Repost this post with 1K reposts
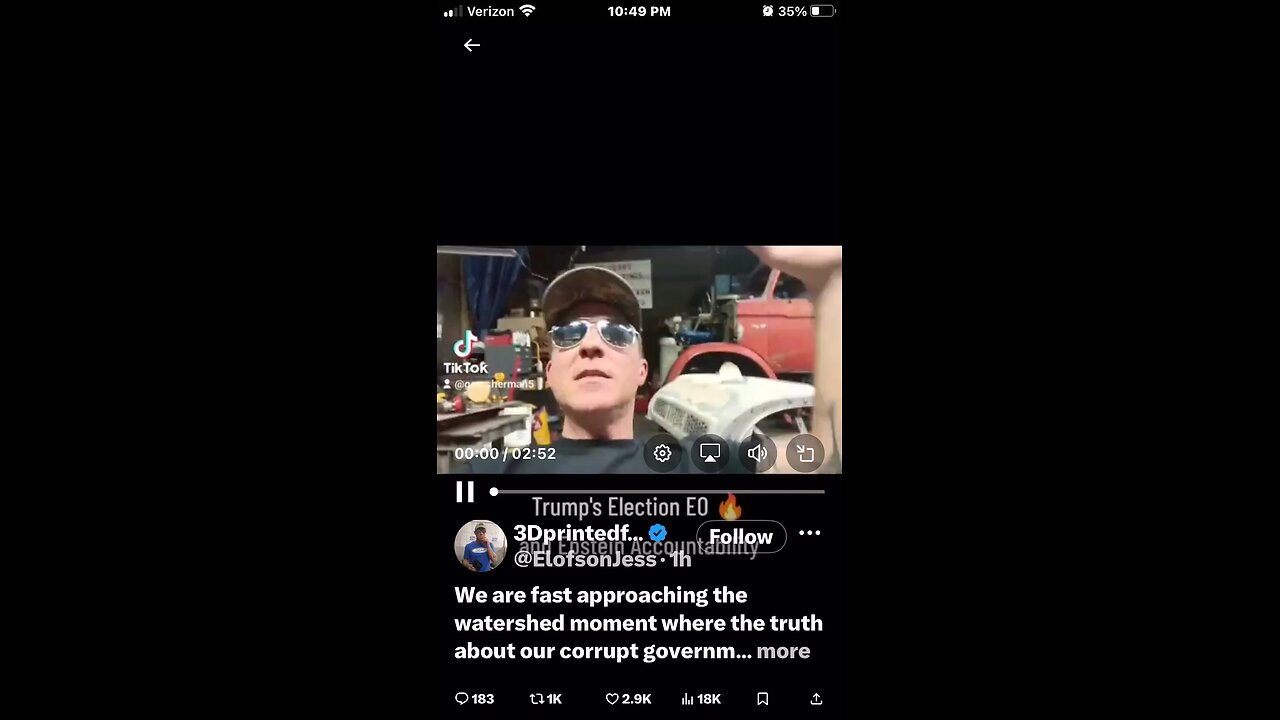The image size is (1280, 720). pos(546,699)
